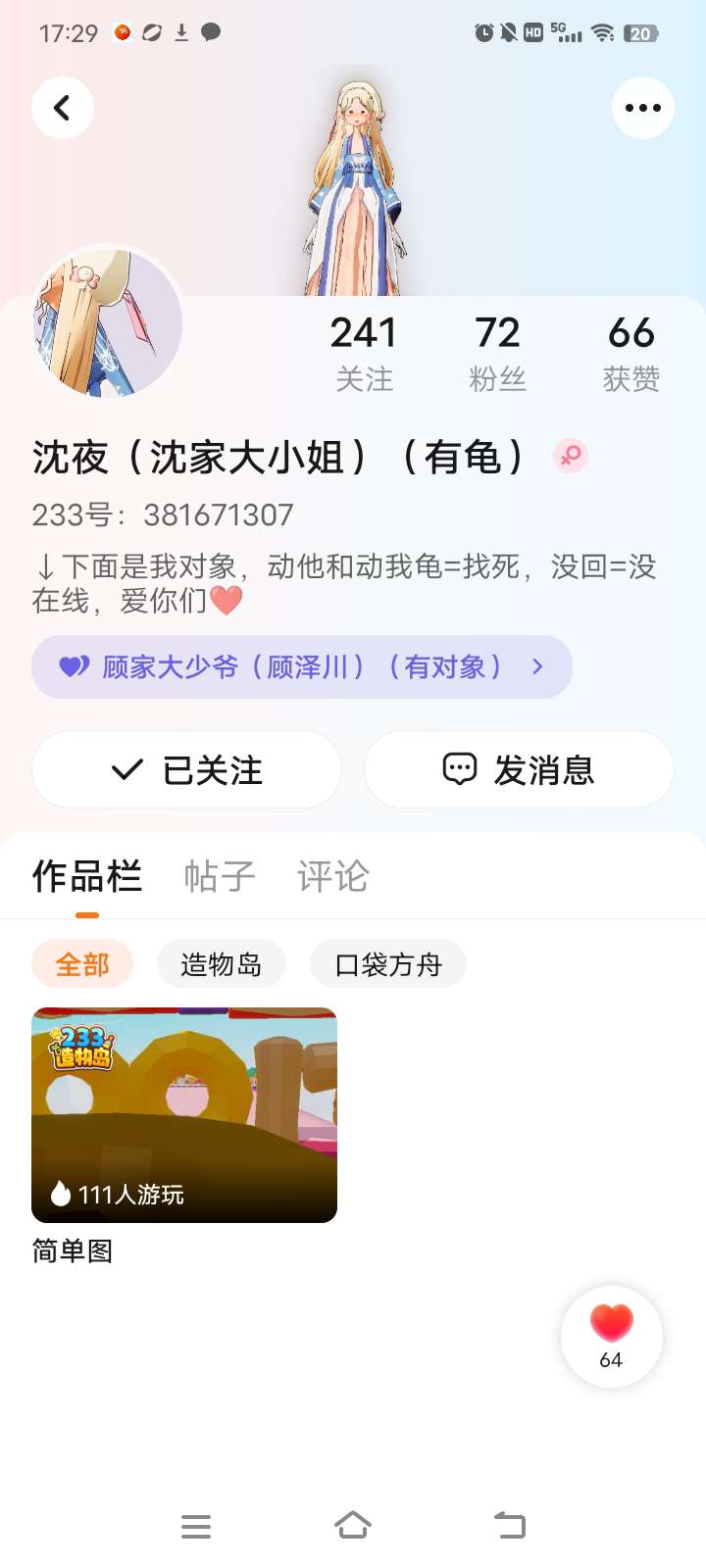Open the partner link 顾家大少爷（顾泽川）
Image resolution: width=706 pixels, height=1568 pixels.
click(302, 667)
